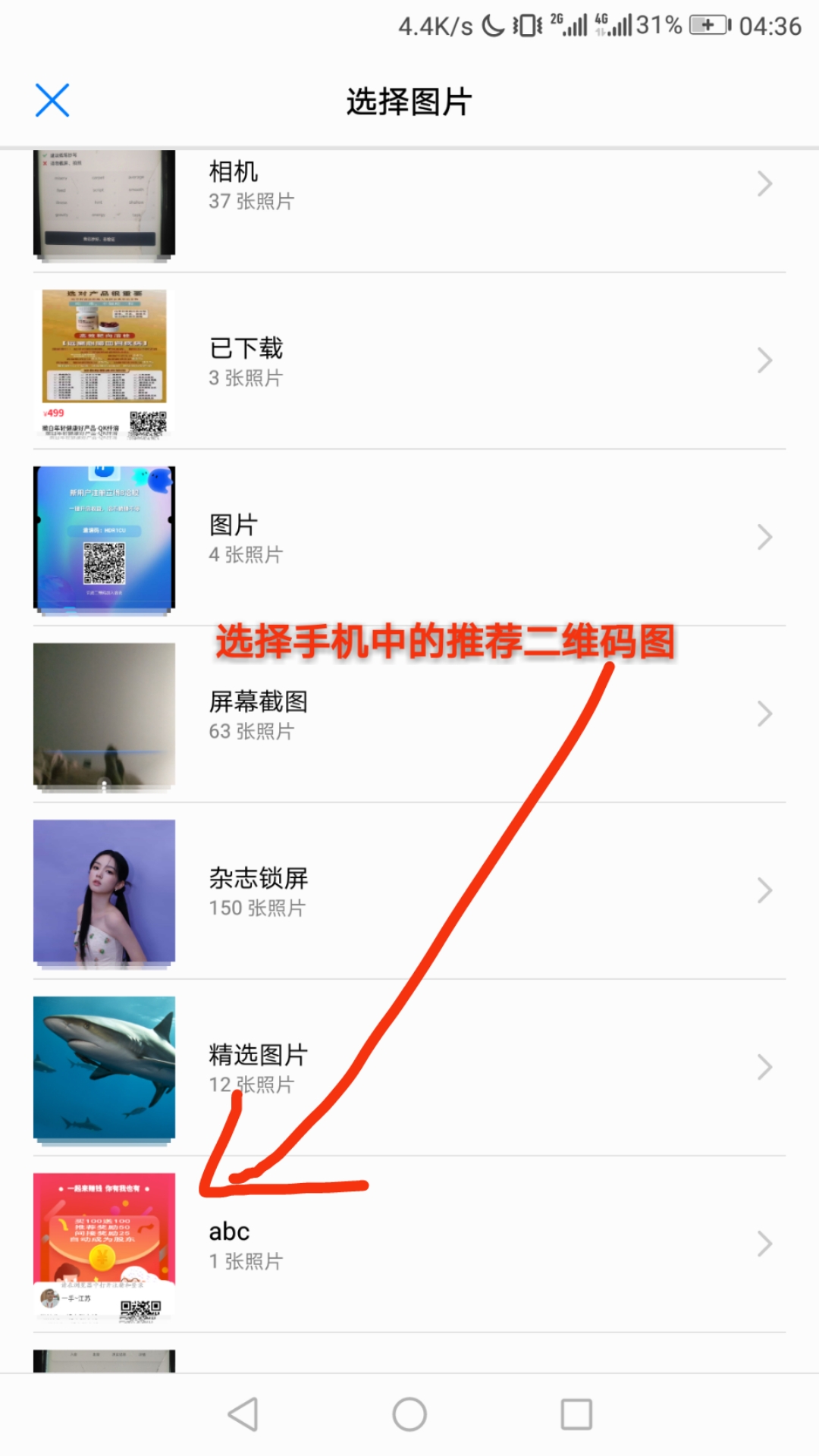Open the 屏幕截图 album
Viewport: 819px width, 1456px height.
click(x=409, y=714)
